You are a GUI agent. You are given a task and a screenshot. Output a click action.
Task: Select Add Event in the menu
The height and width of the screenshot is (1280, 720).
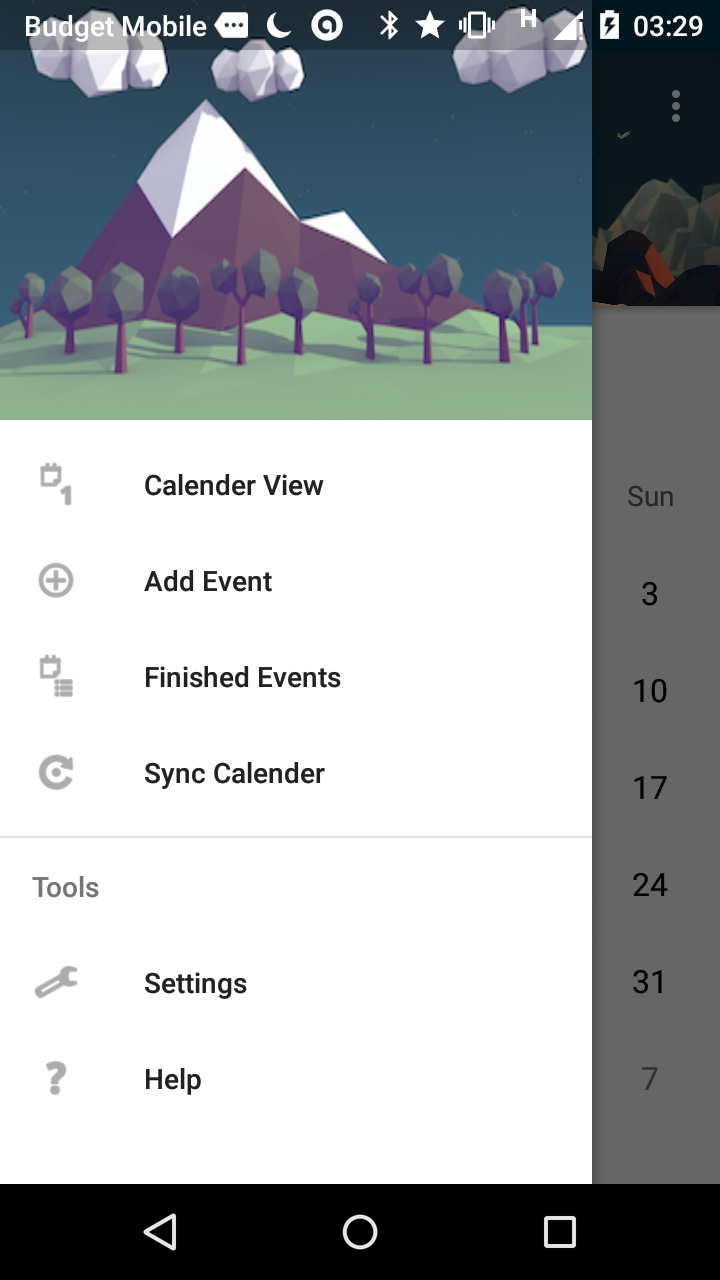(208, 582)
